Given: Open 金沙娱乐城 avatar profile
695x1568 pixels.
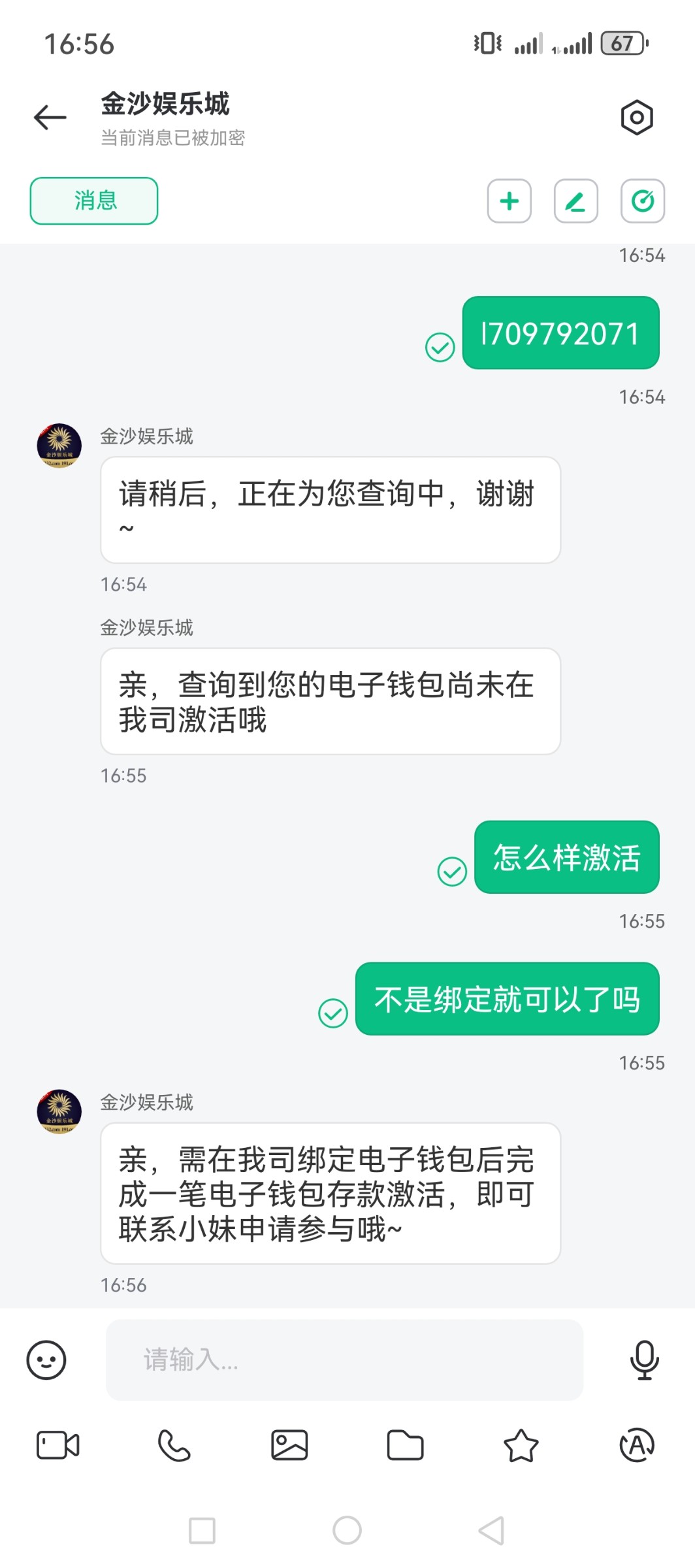Looking at the screenshot, I should click(x=59, y=446).
